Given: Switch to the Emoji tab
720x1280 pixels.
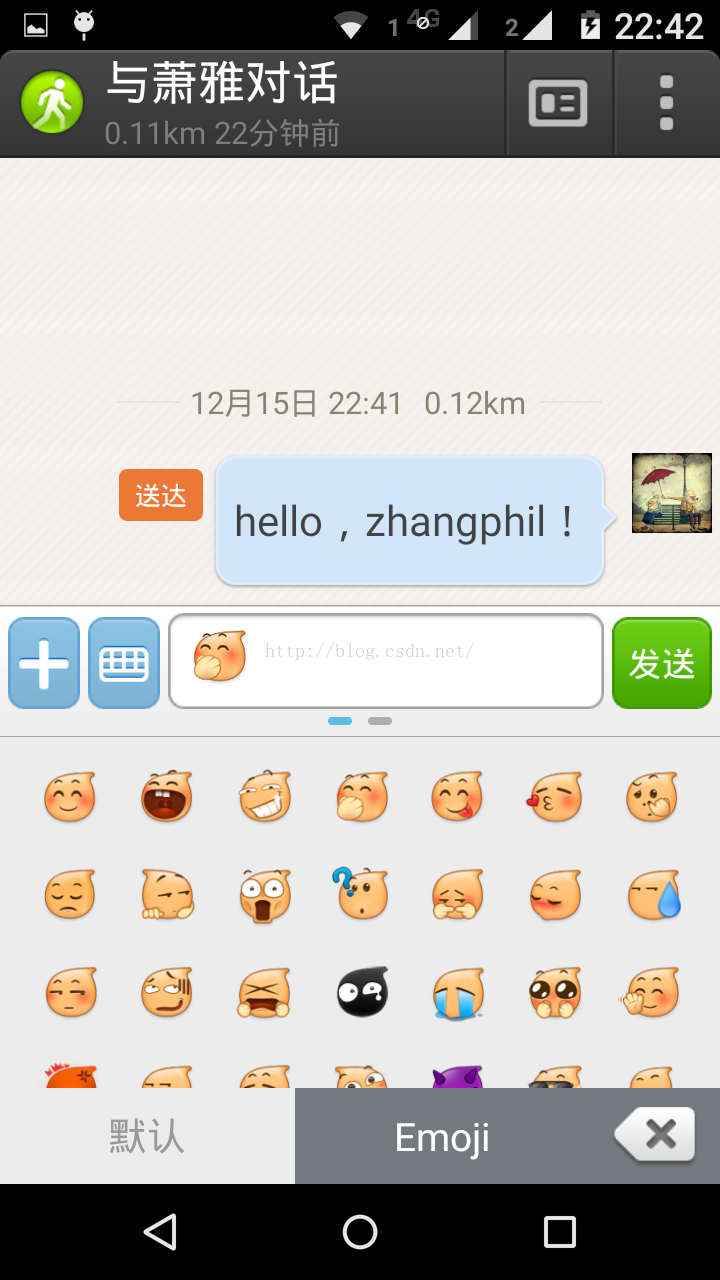Looking at the screenshot, I should tap(442, 1136).
